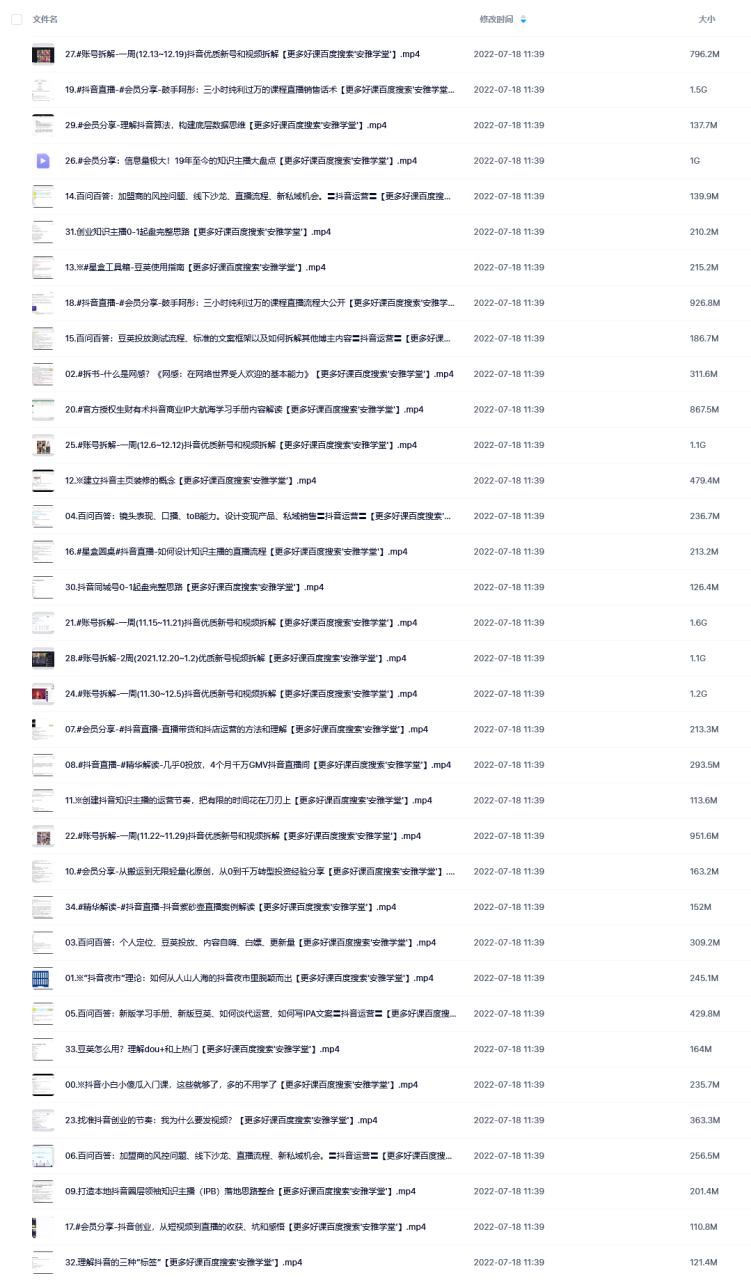Open 32.理解抖音的三种"标签" video
751x1280 pixels.
tap(183, 1262)
